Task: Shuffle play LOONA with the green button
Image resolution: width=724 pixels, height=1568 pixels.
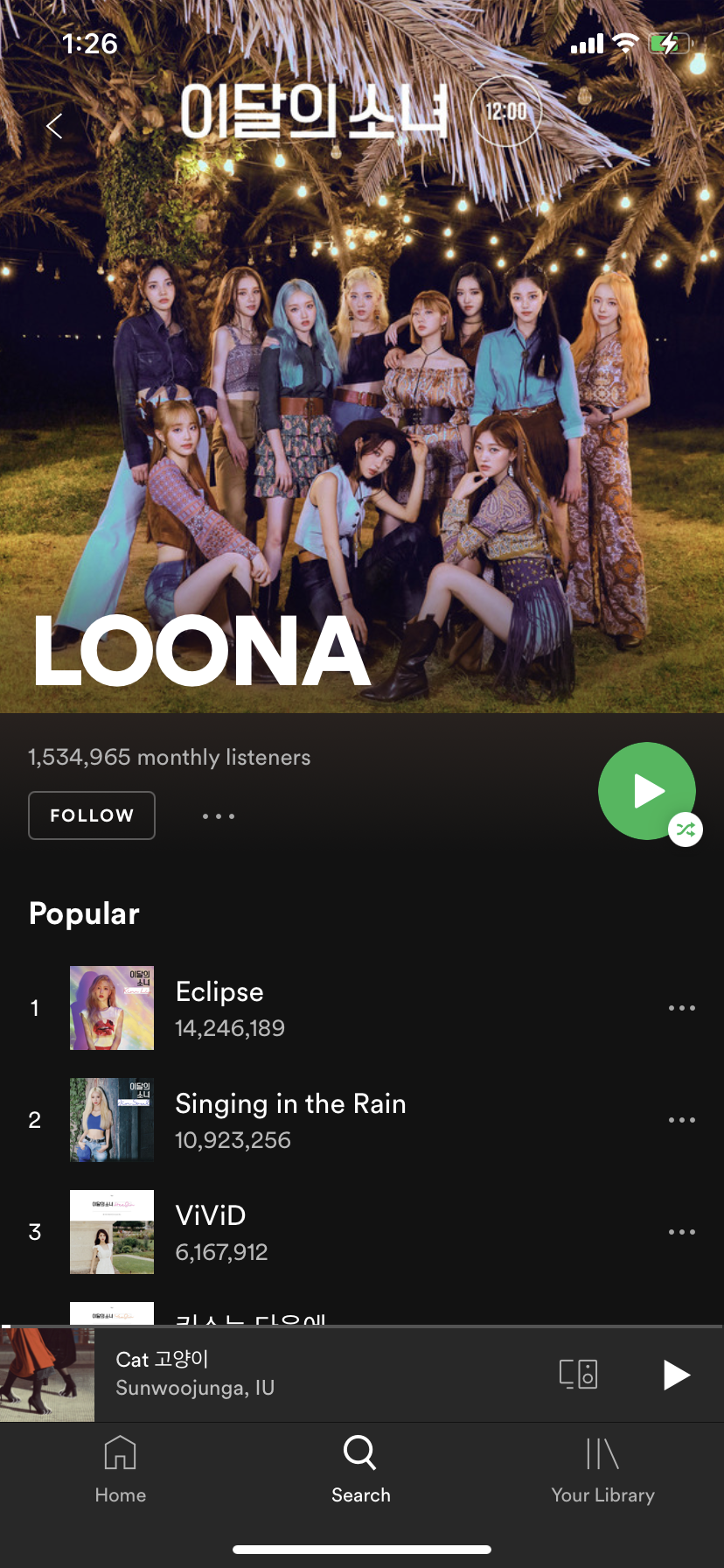Action: (x=647, y=791)
